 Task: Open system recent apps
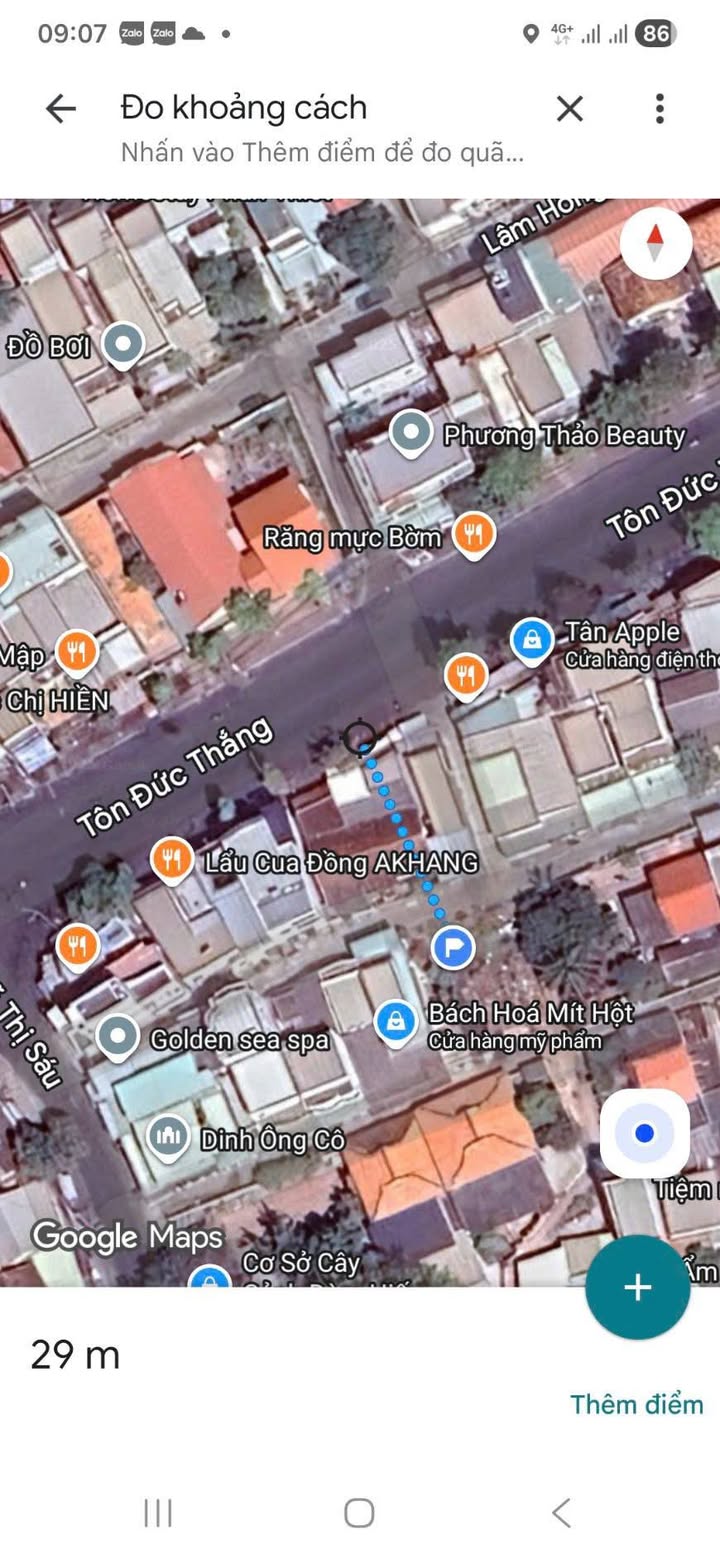(158, 1513)
